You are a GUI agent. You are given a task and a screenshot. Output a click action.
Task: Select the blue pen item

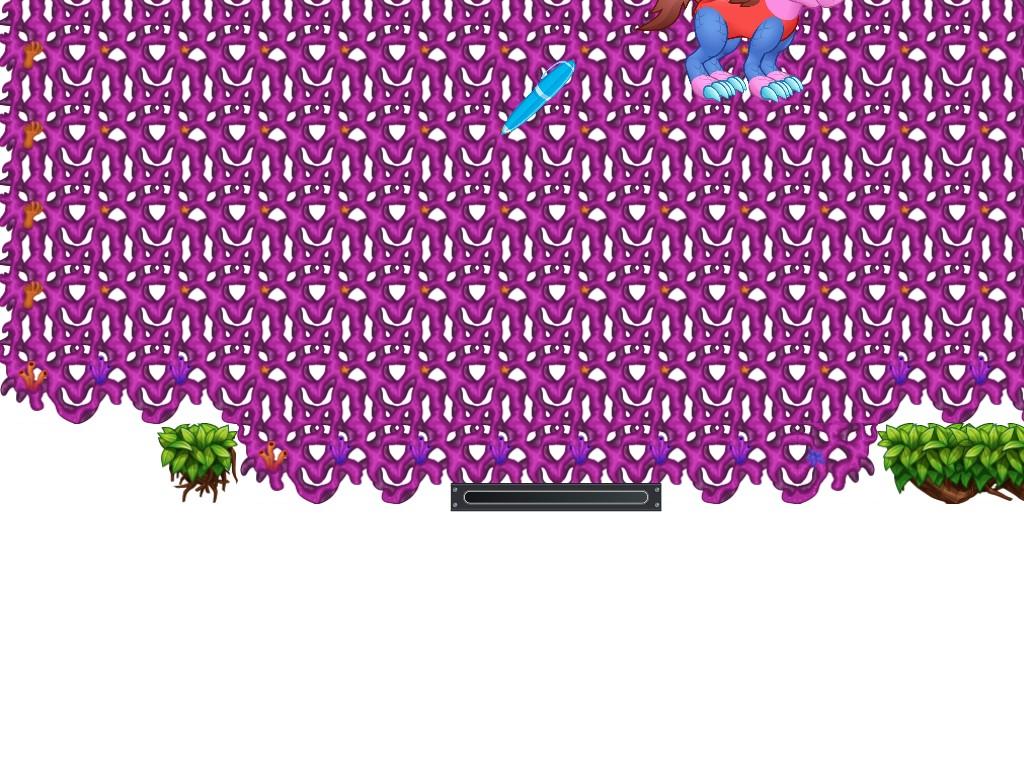539,96
